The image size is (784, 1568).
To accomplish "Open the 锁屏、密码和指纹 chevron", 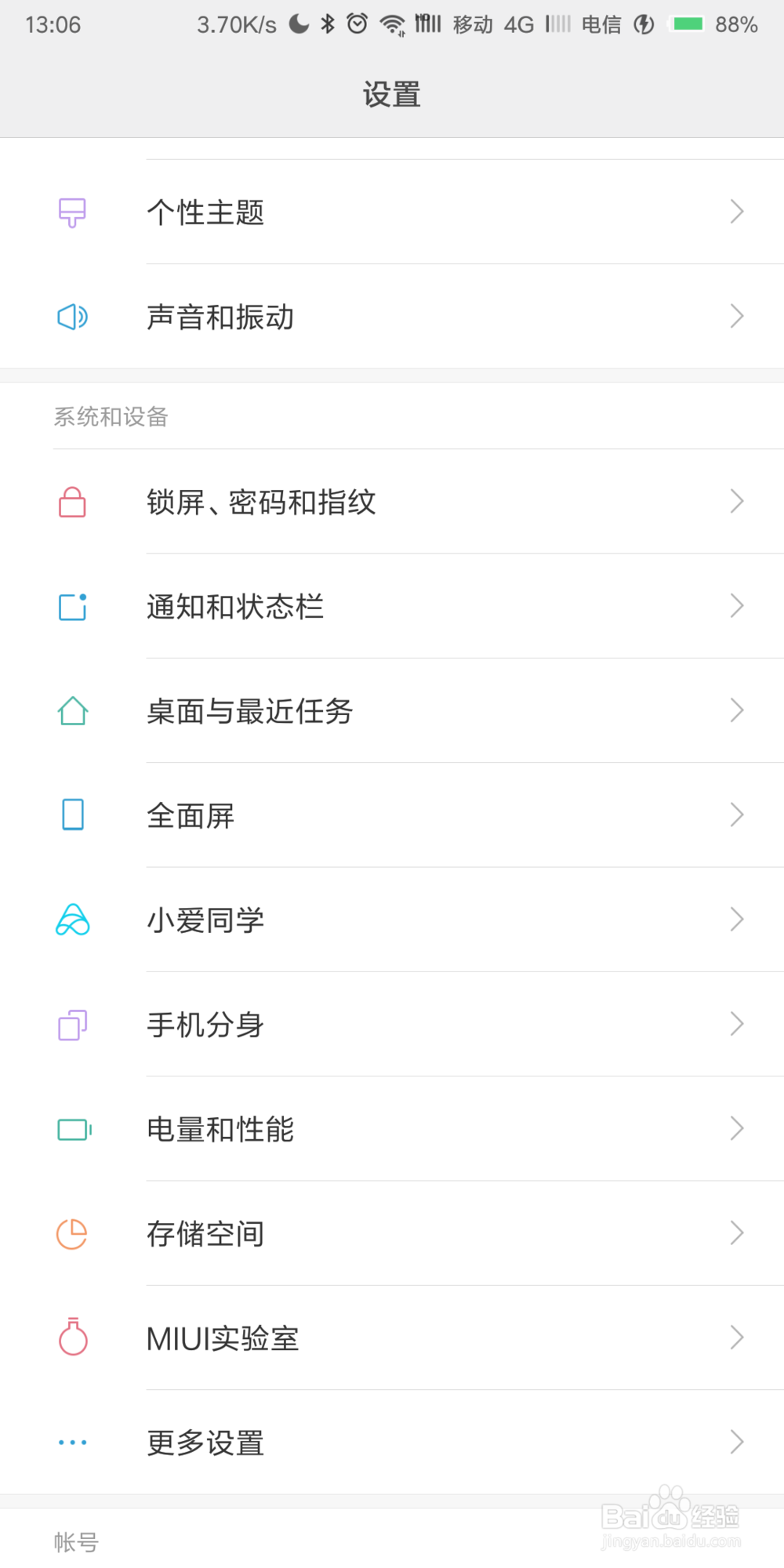I will [735, 502].
